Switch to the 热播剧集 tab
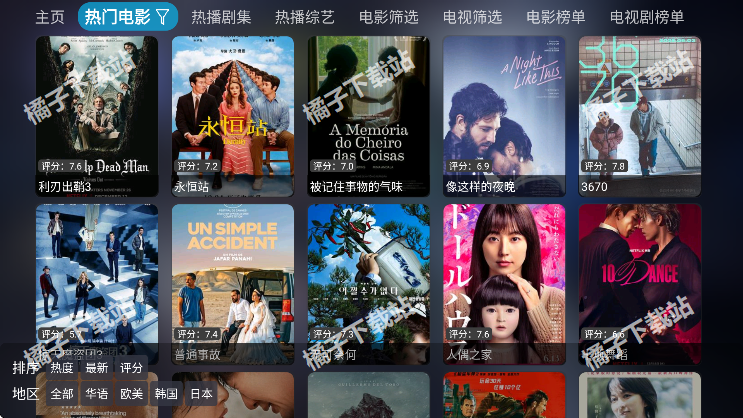 (221, 17)
